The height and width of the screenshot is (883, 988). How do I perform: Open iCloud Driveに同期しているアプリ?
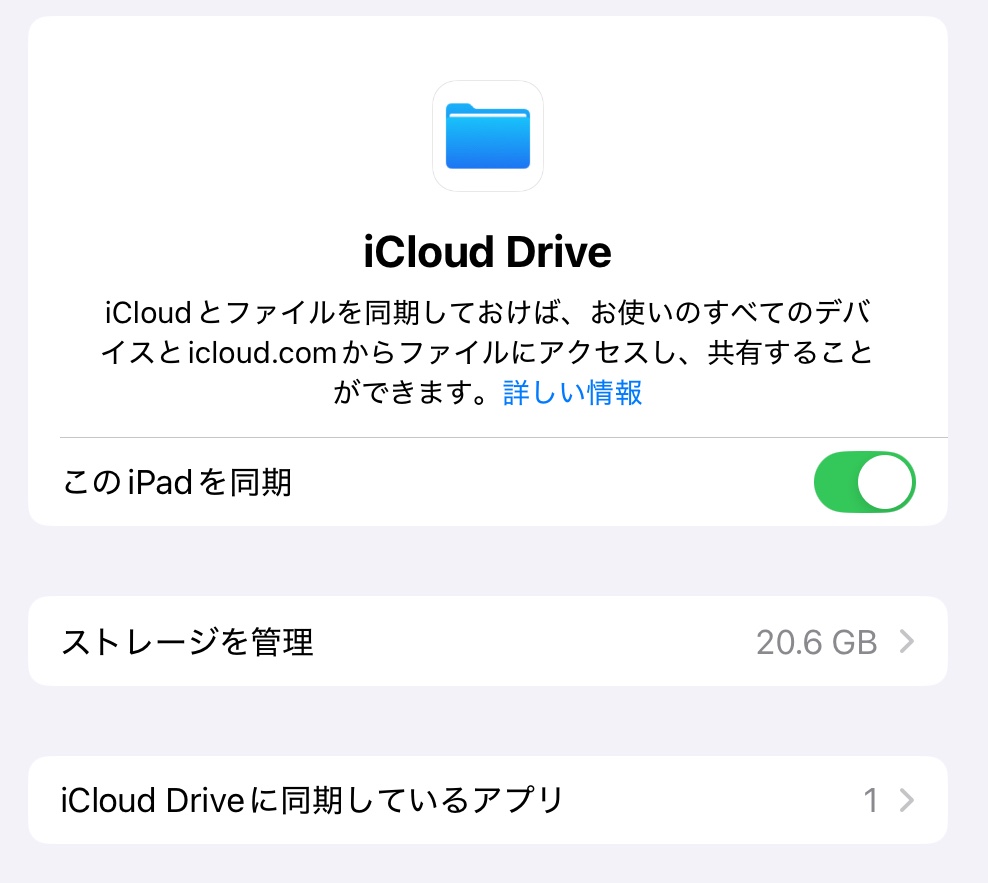pyautogui.click(x=487, y=800)
